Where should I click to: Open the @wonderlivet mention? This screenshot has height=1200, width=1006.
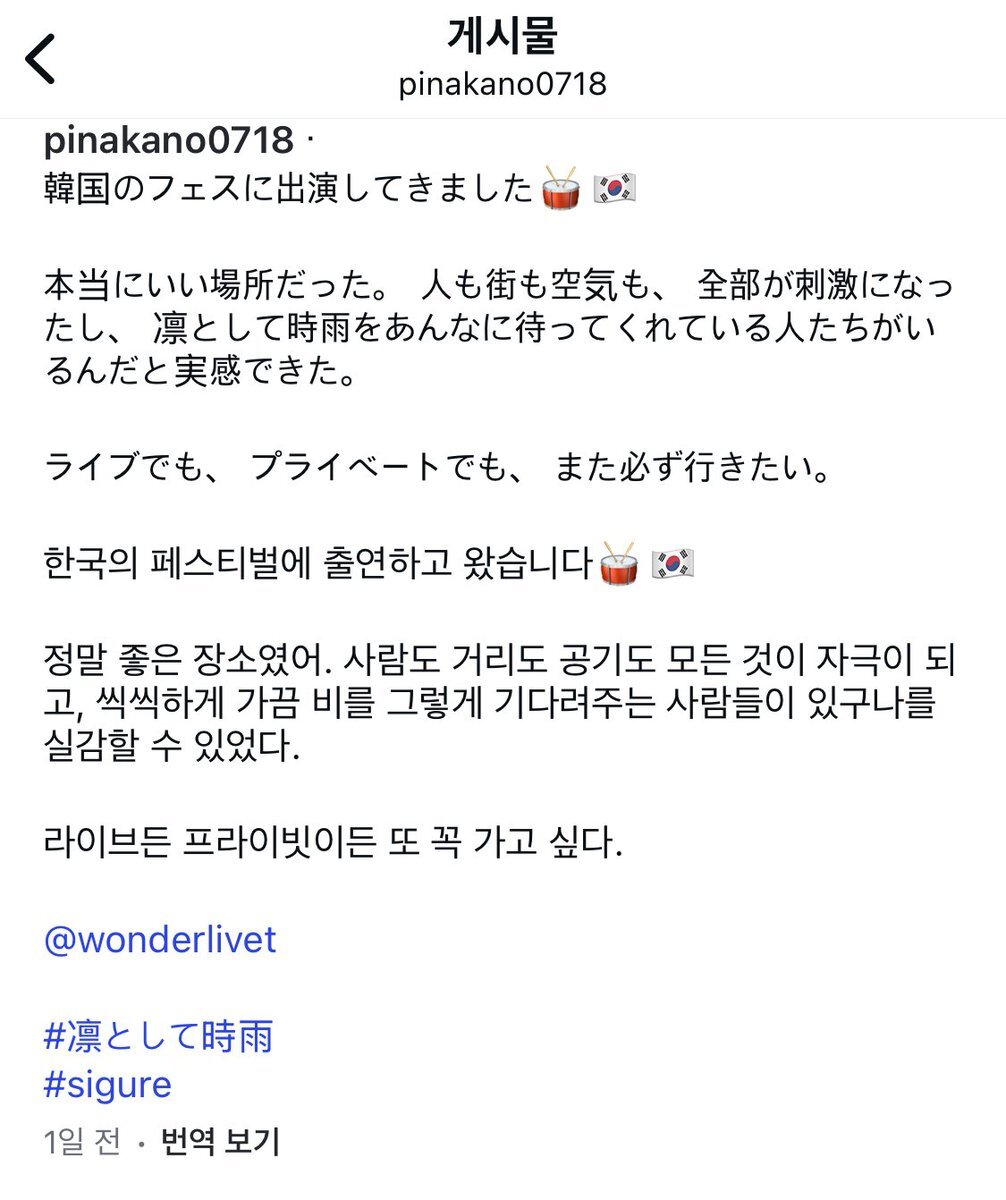point(160,940)
